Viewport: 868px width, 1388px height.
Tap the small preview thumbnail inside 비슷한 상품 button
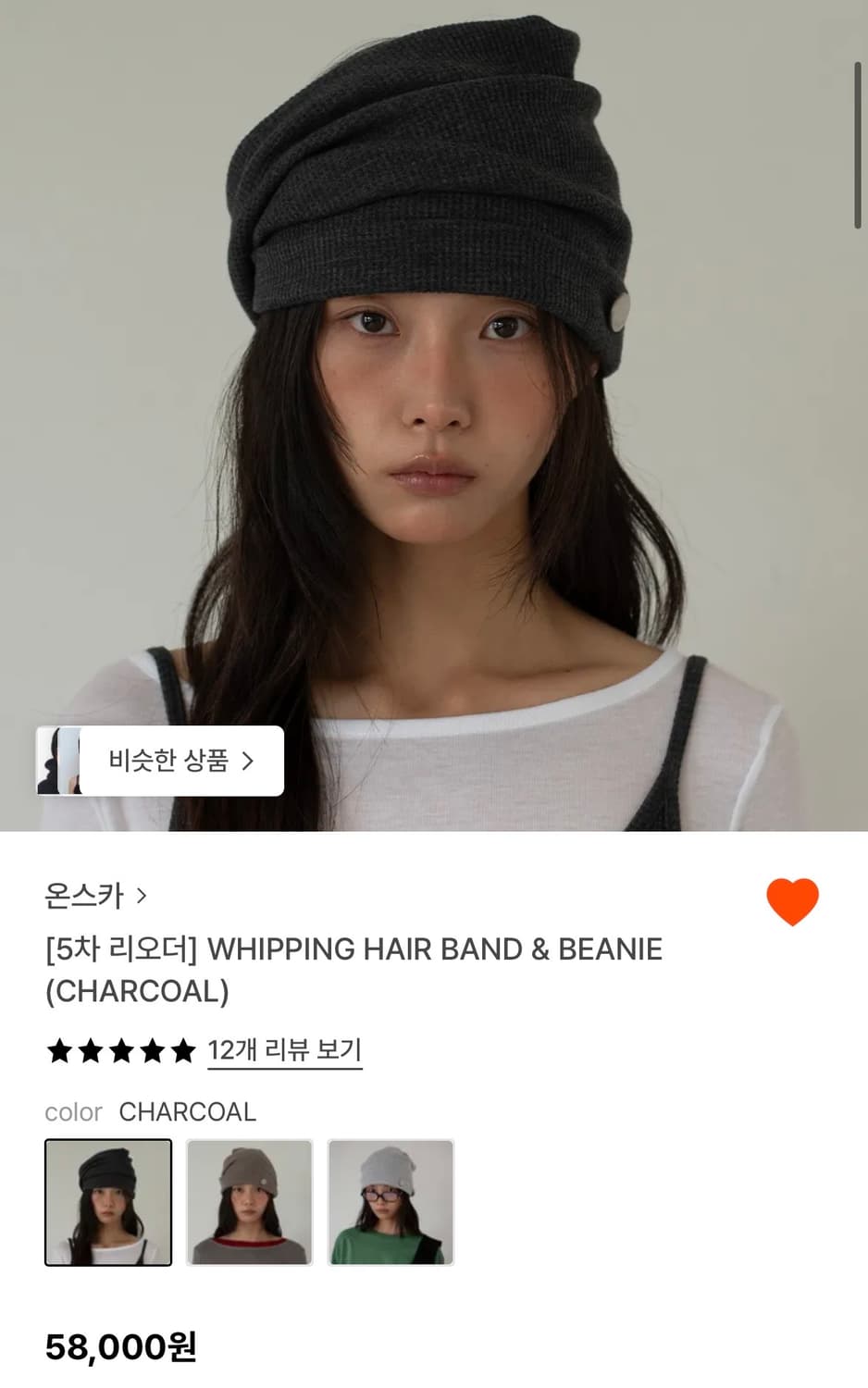tap(59, 761)
